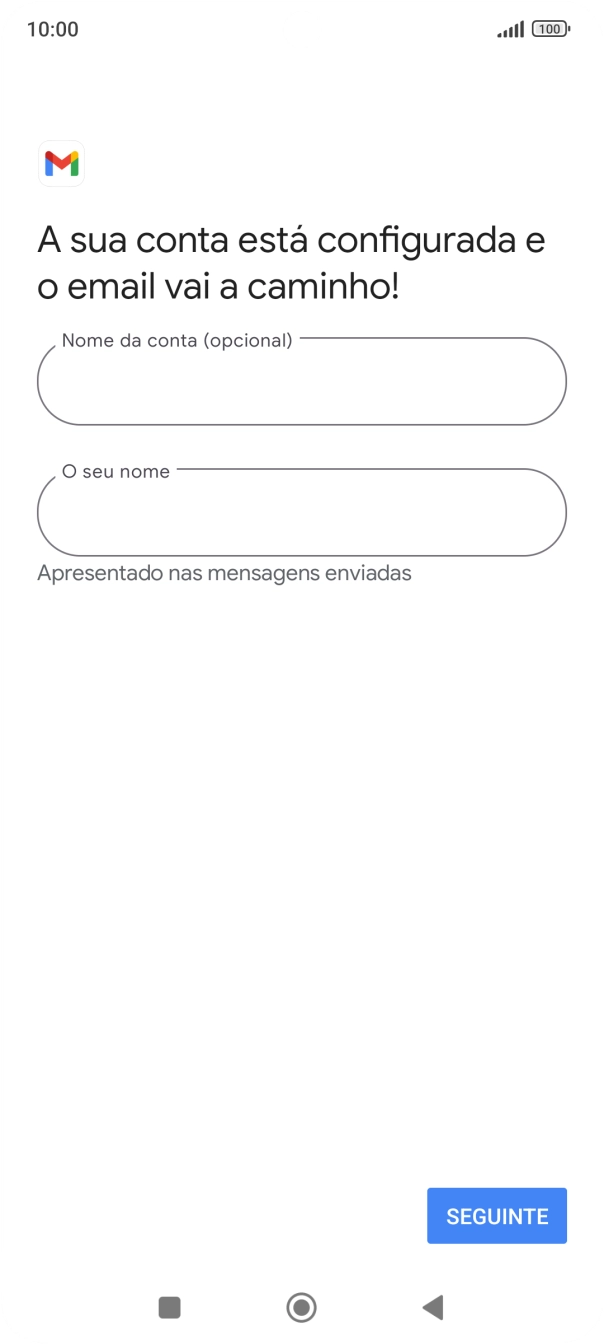The width and height of the screenshot is (604, 1344).
Task: Return to the home screen
Action: (x=301, y=1307)
